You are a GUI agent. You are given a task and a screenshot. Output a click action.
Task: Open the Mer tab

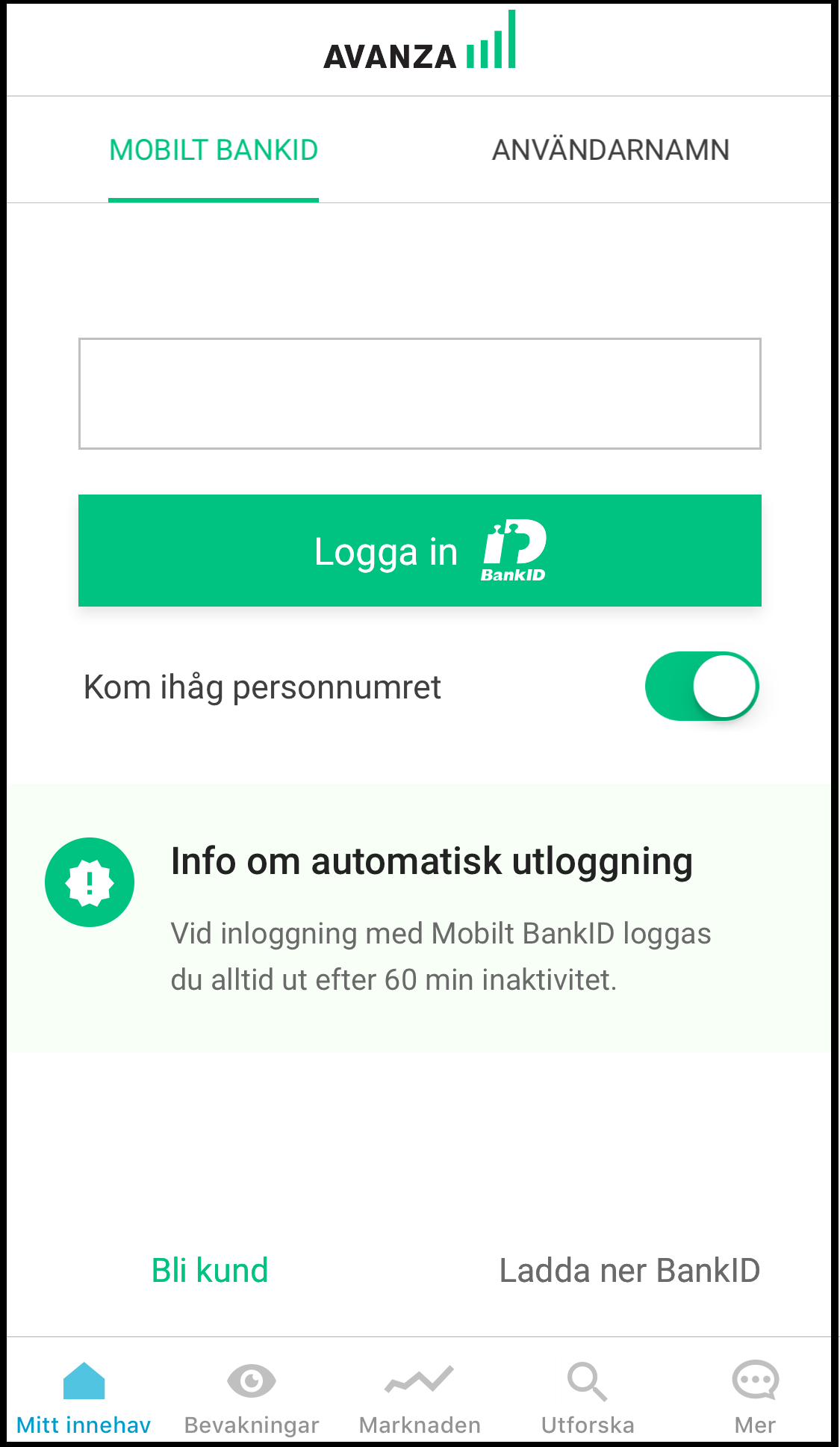755,1397
